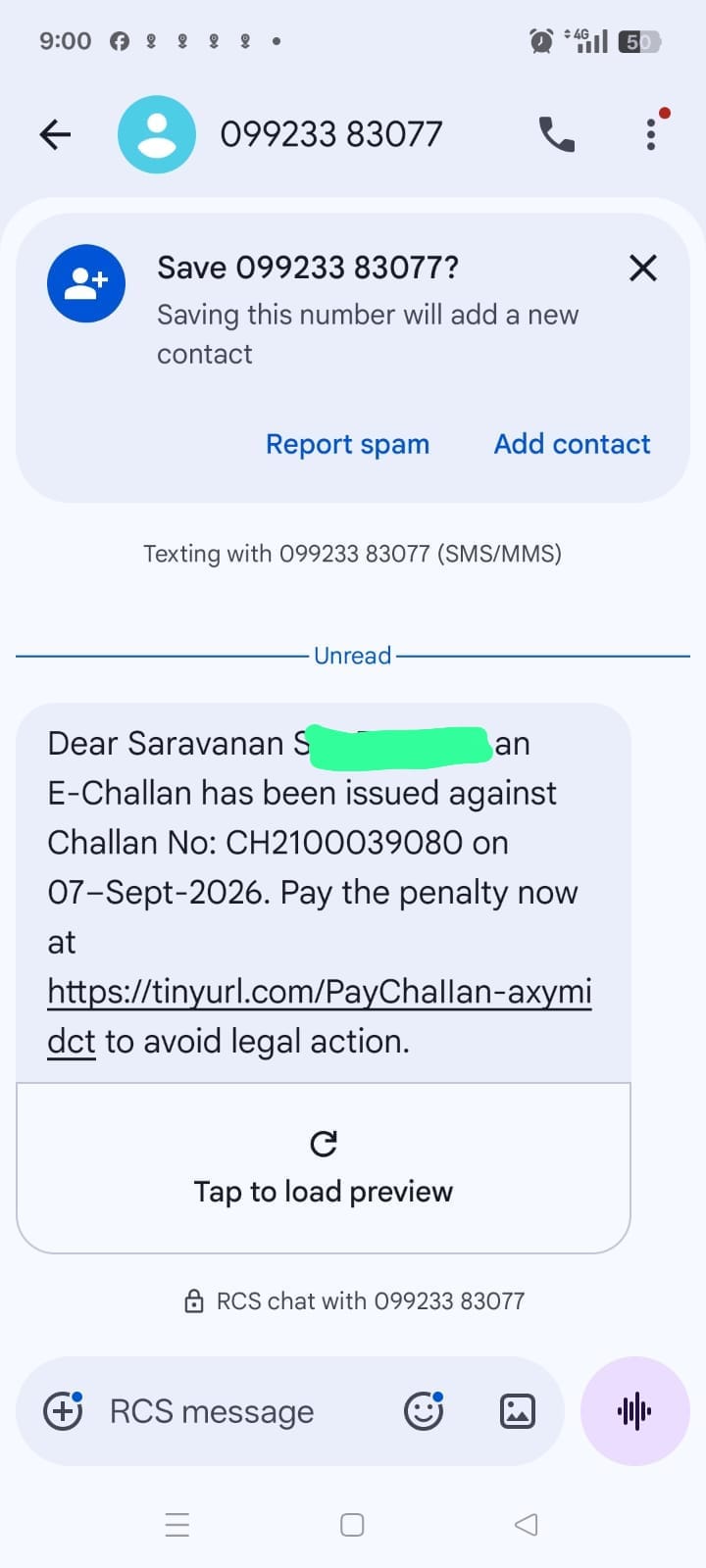Tap system home button
This screenshot has height=1568, width=706.
tap(352, 1525)
